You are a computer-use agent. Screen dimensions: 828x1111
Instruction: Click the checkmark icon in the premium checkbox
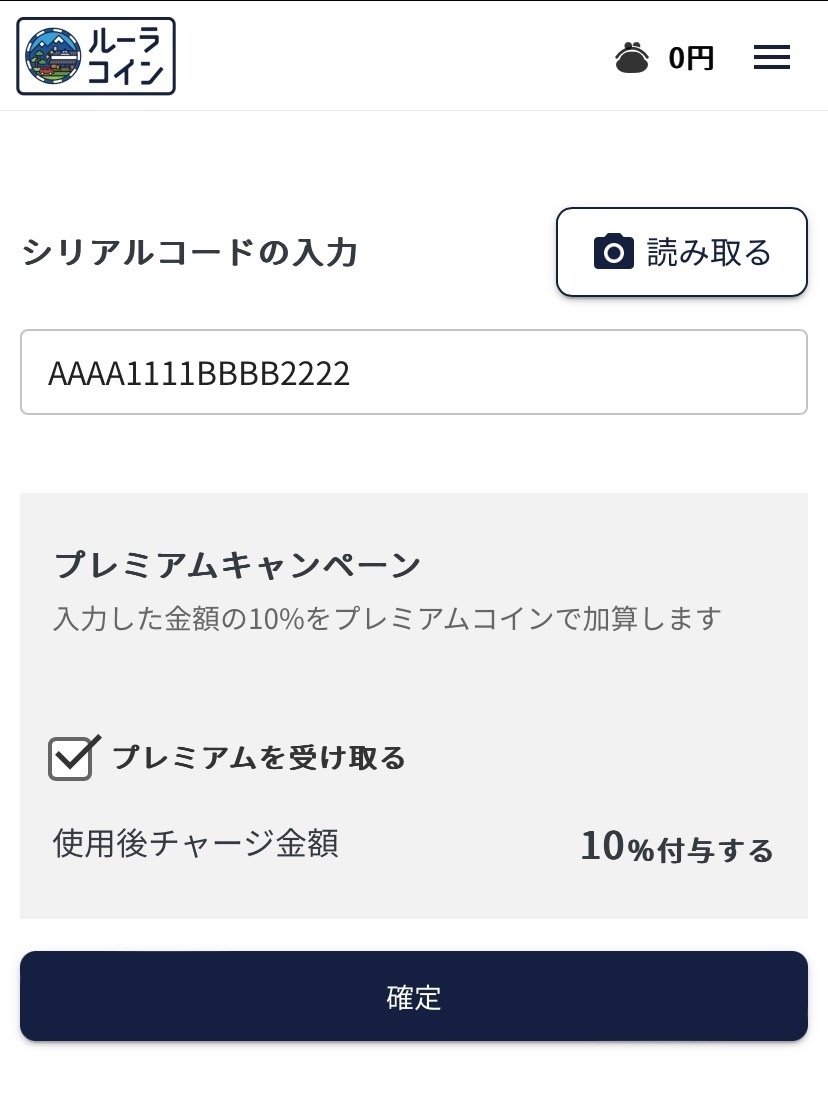(70, 757)
